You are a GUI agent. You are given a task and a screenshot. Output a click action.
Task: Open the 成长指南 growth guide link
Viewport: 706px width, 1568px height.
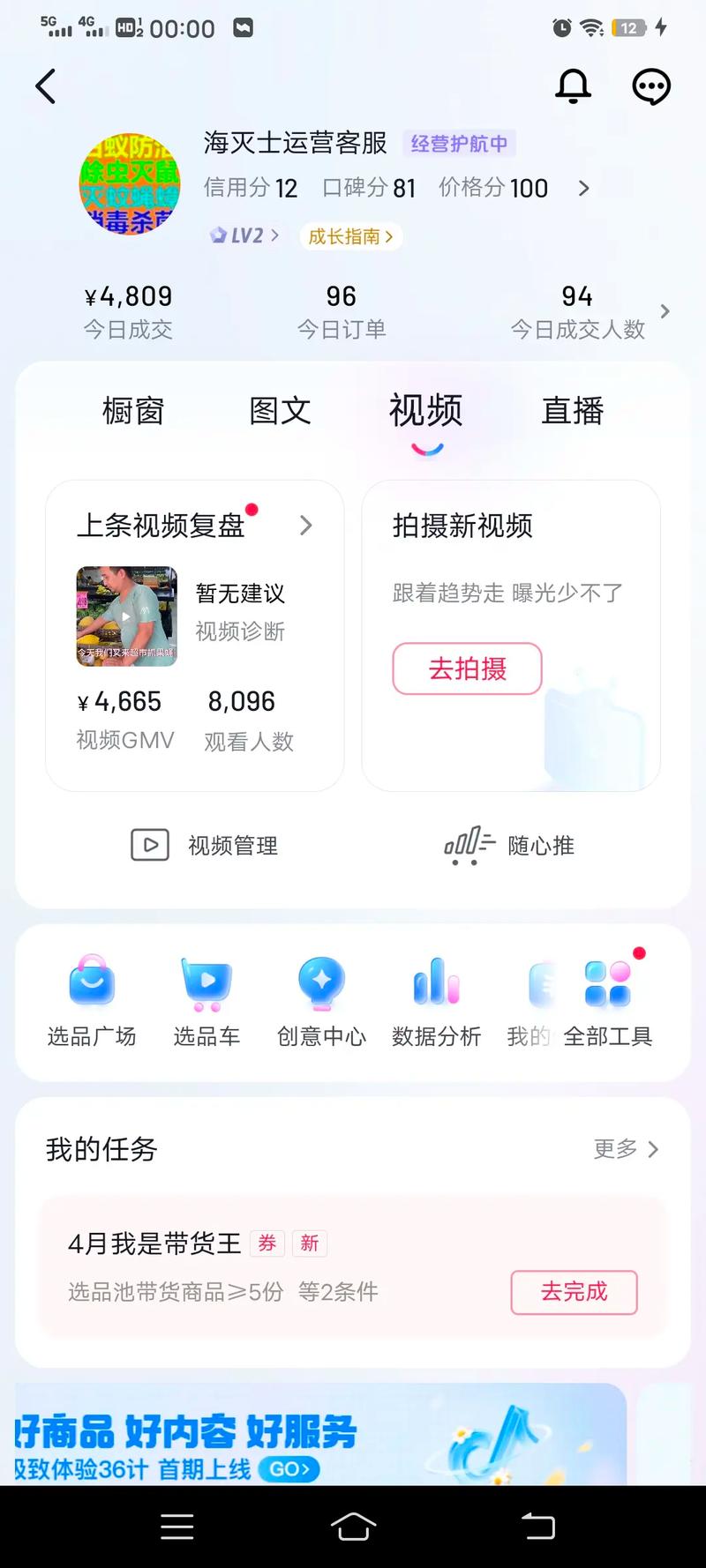[349, 236]
